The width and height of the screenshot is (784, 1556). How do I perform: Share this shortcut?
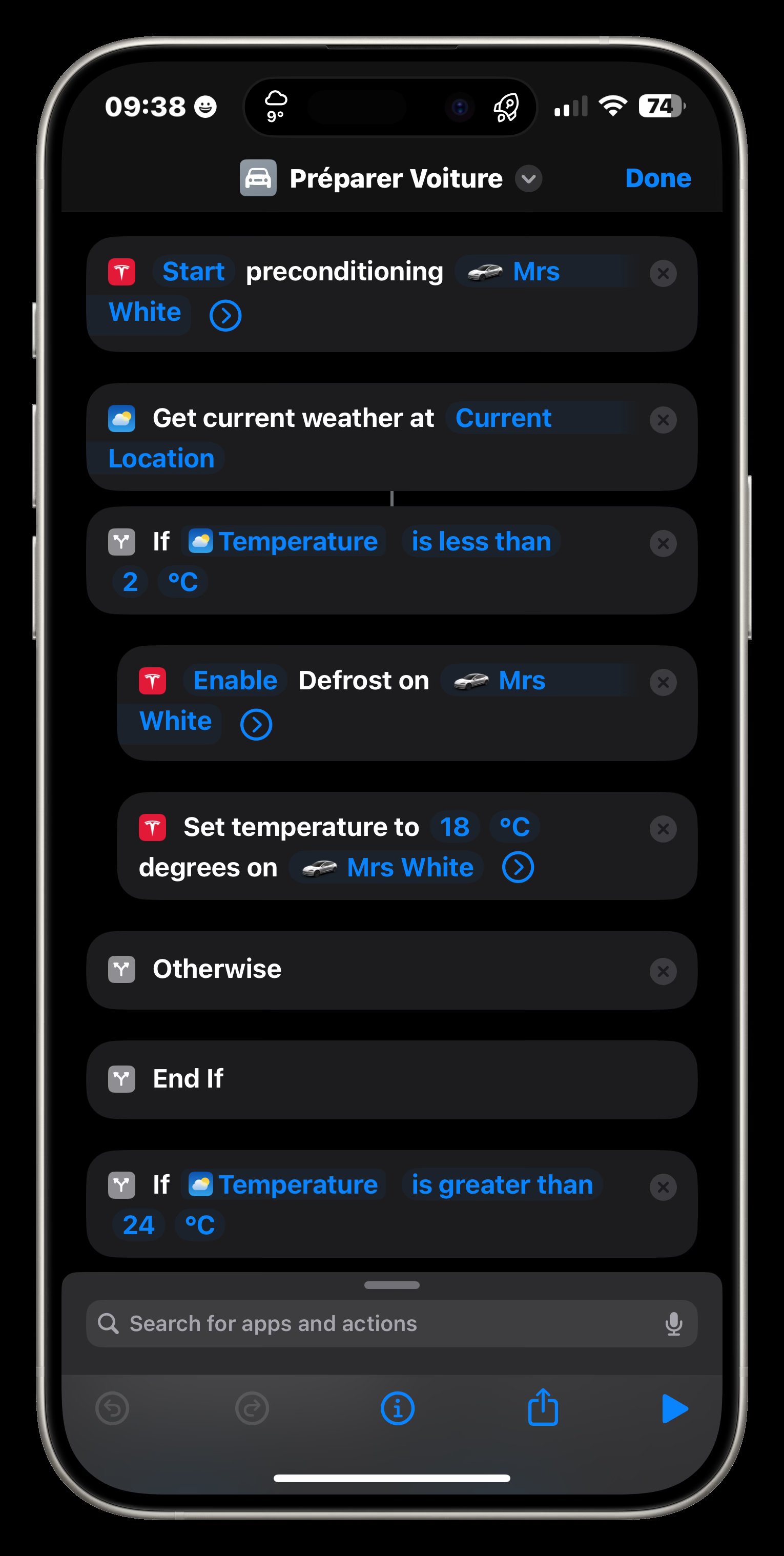[x=543, y=1407]
